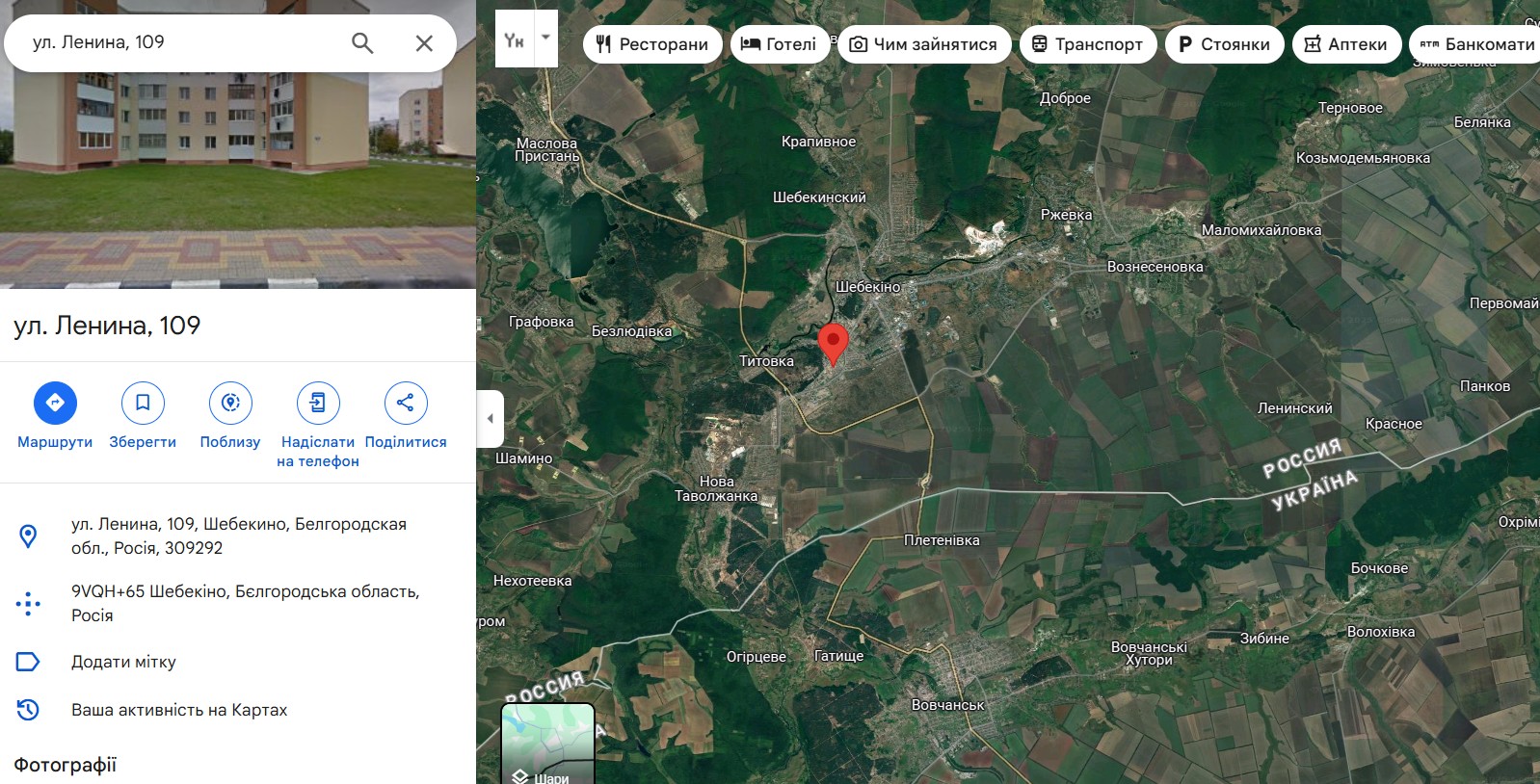Open the keyboard language dropdown
This screenshot has height=784, width=1540.
pos(545,39)
